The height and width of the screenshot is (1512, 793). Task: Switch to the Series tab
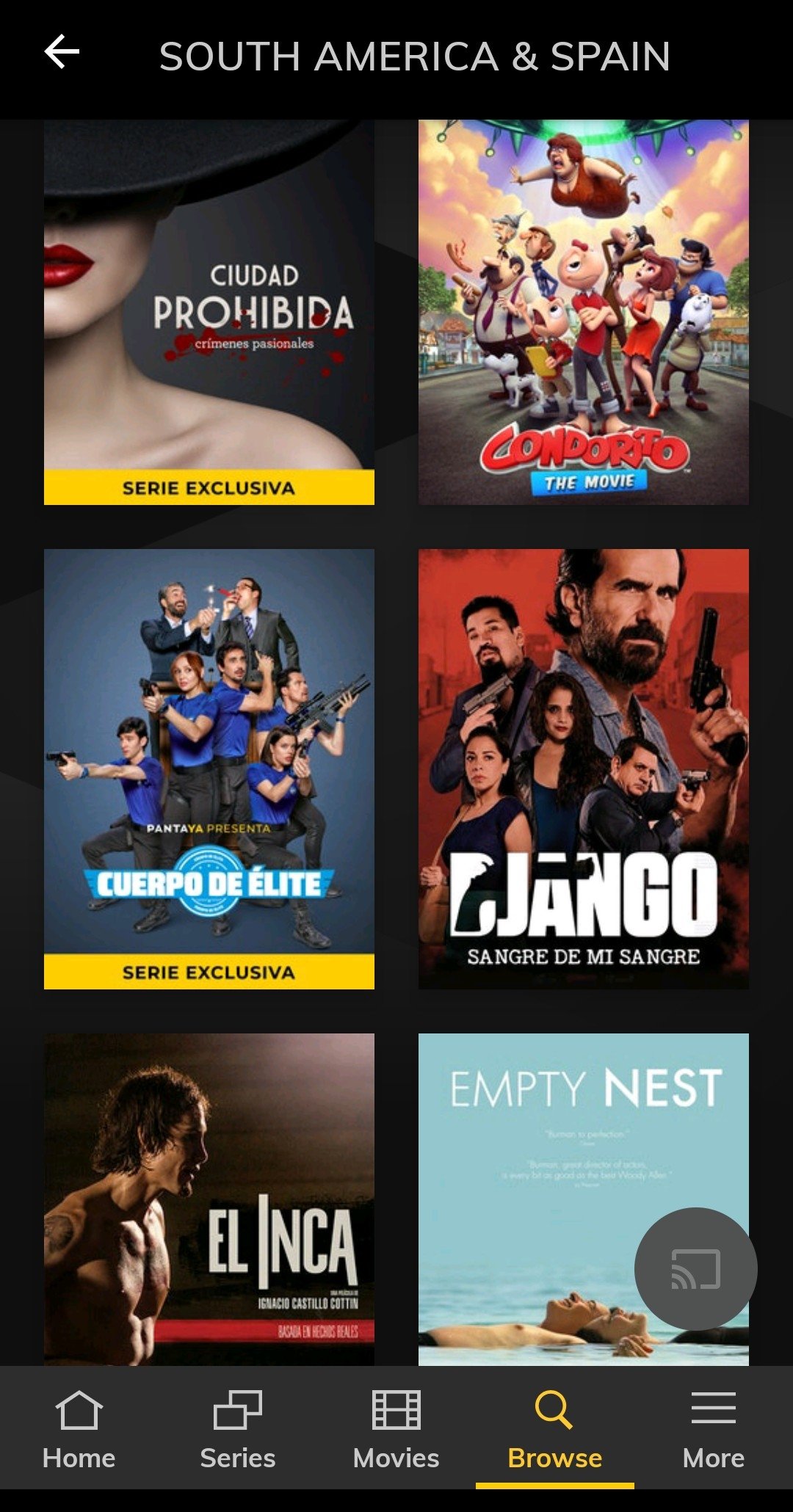238,1428
